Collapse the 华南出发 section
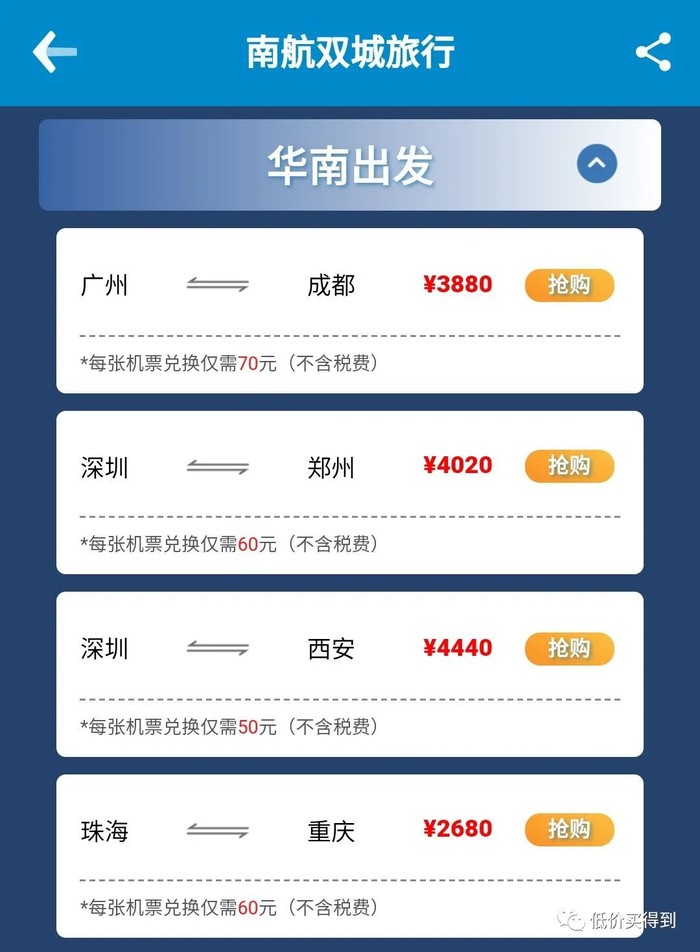 (x=597, y=164)
